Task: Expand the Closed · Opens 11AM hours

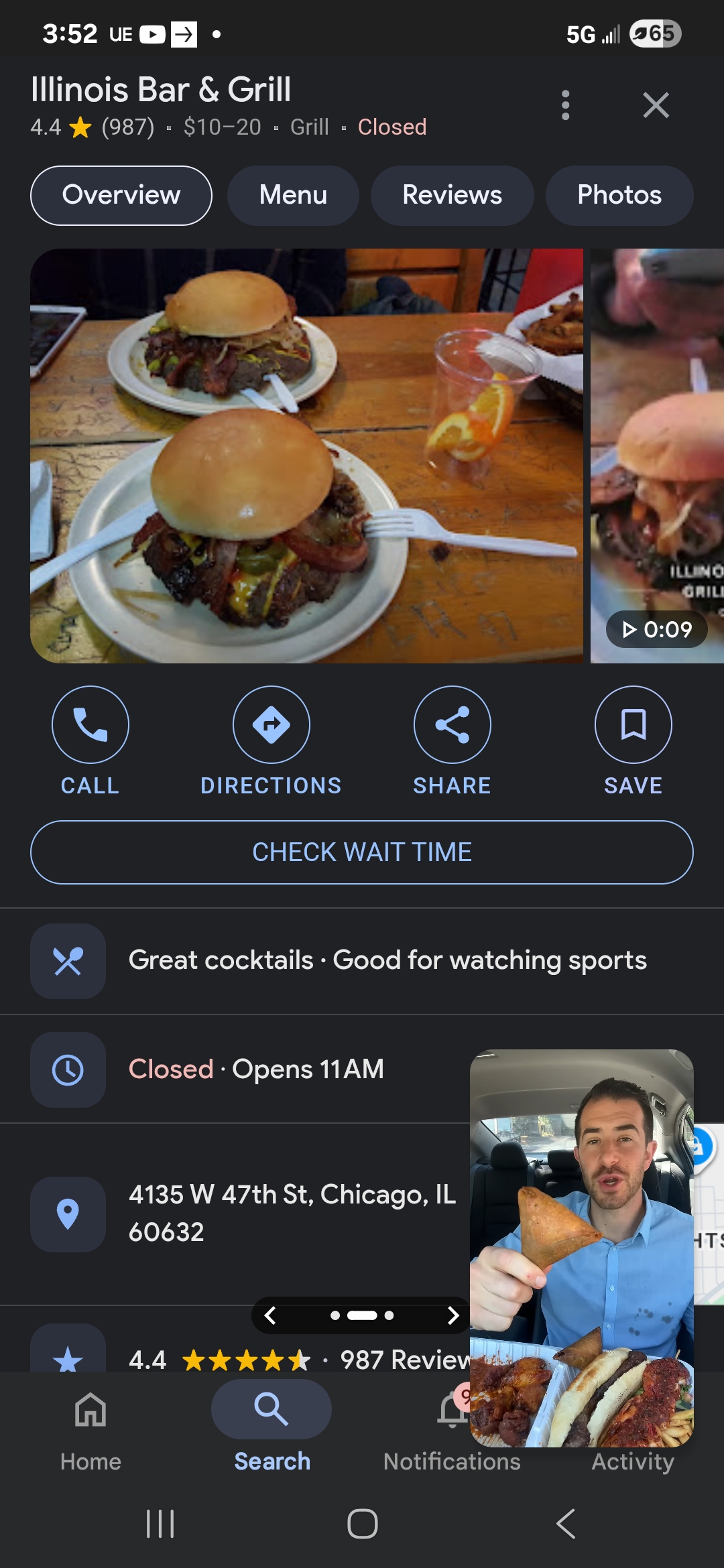Action: pos(255,1069)
